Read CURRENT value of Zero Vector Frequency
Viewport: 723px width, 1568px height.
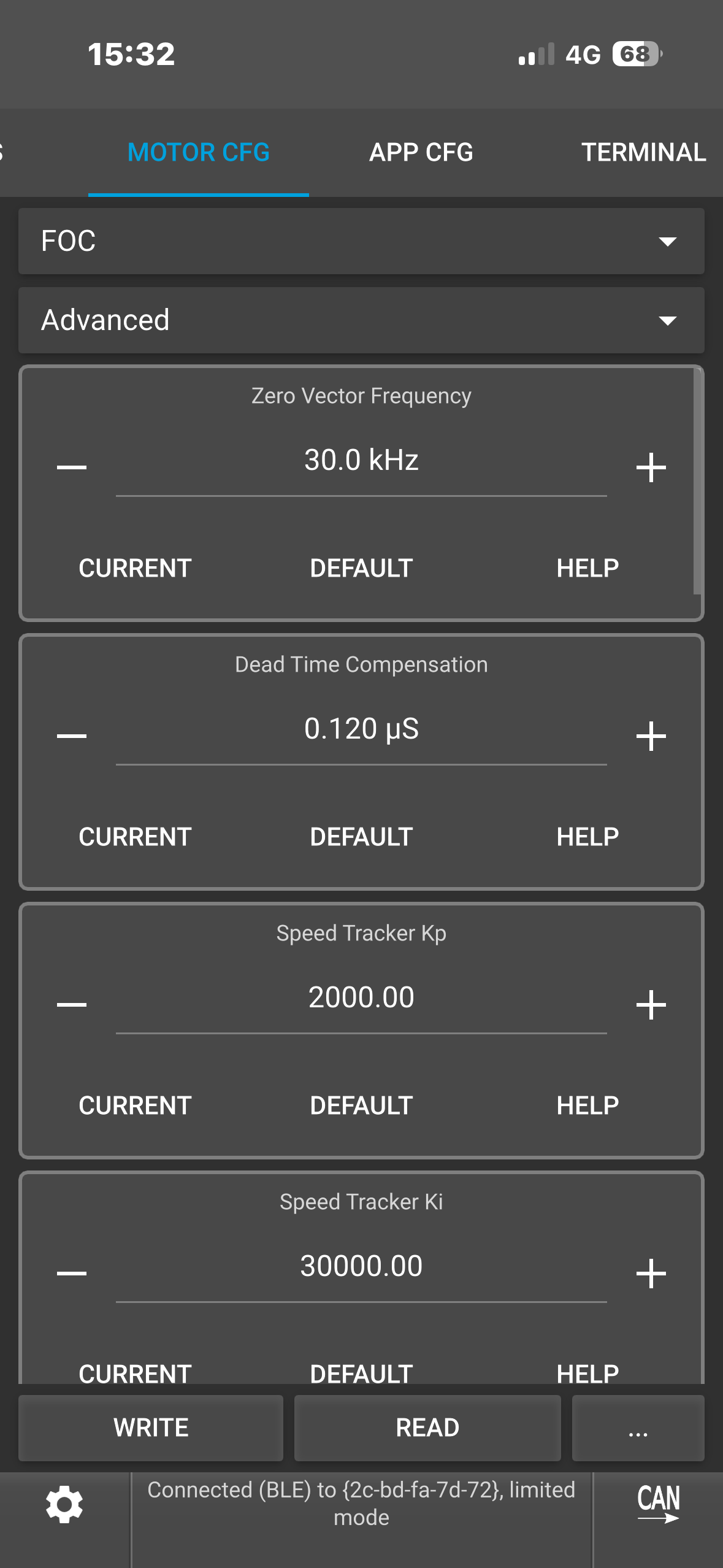(x=135, y=568)
